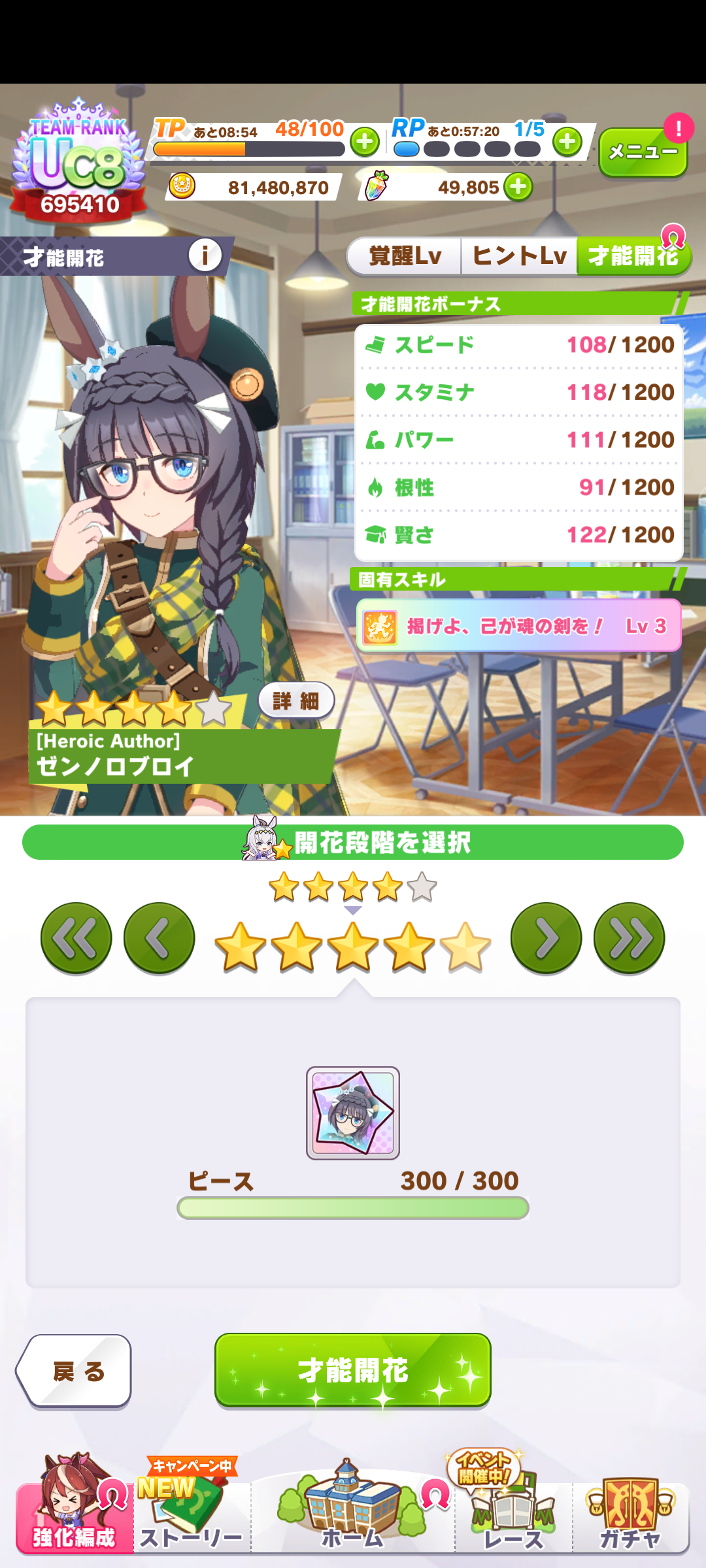The image size is (706, 1568).
Task: Tap the plus button to restore RP
Action: pos(567,141)
